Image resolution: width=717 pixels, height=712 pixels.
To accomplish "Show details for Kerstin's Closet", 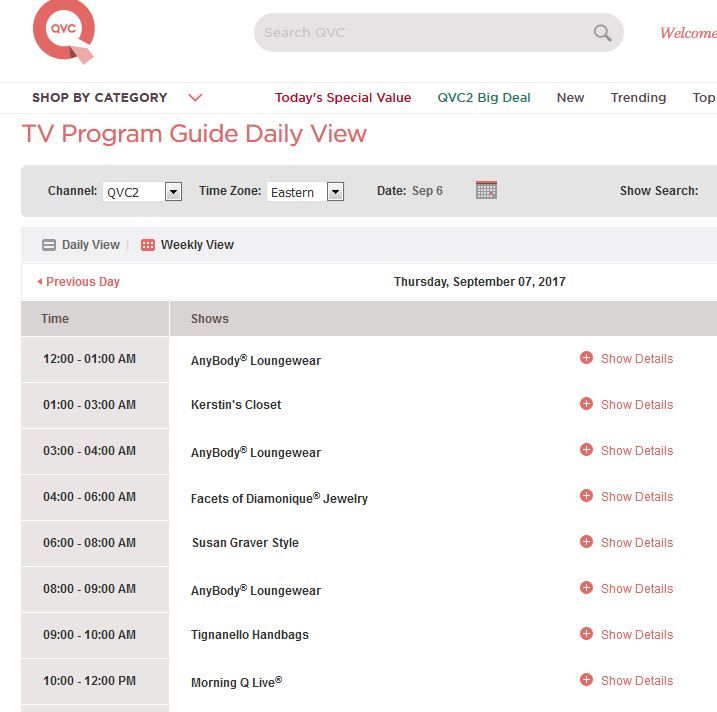I will click(627, 405).
